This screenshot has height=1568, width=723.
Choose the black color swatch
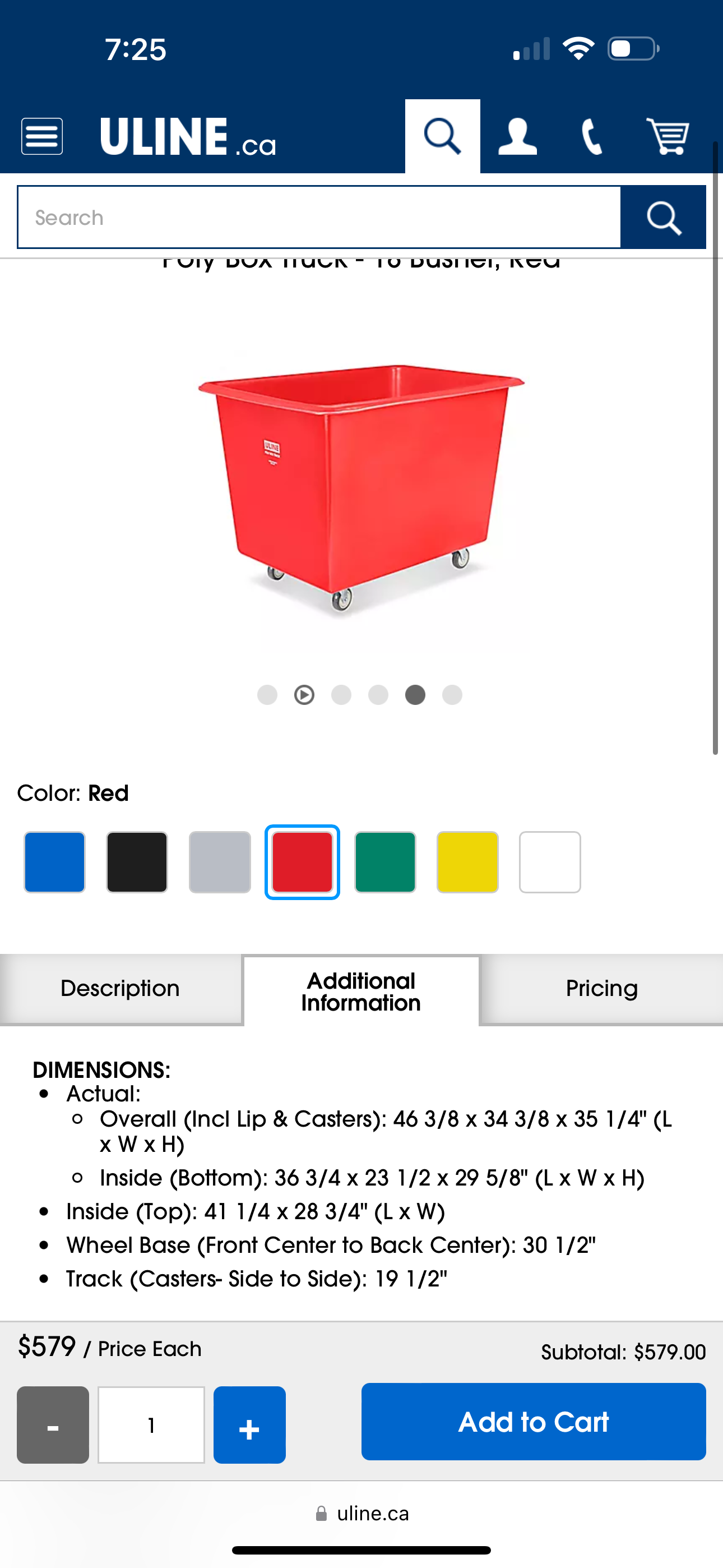(x=137, y=862)
